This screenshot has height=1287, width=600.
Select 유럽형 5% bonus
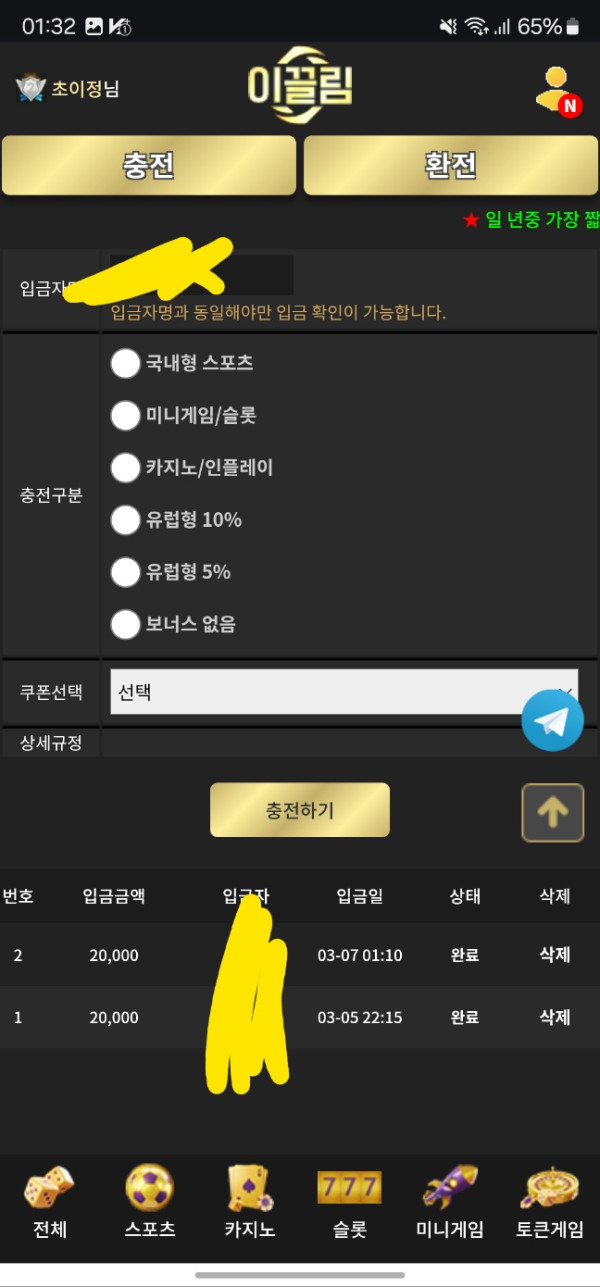pos(125,572)
